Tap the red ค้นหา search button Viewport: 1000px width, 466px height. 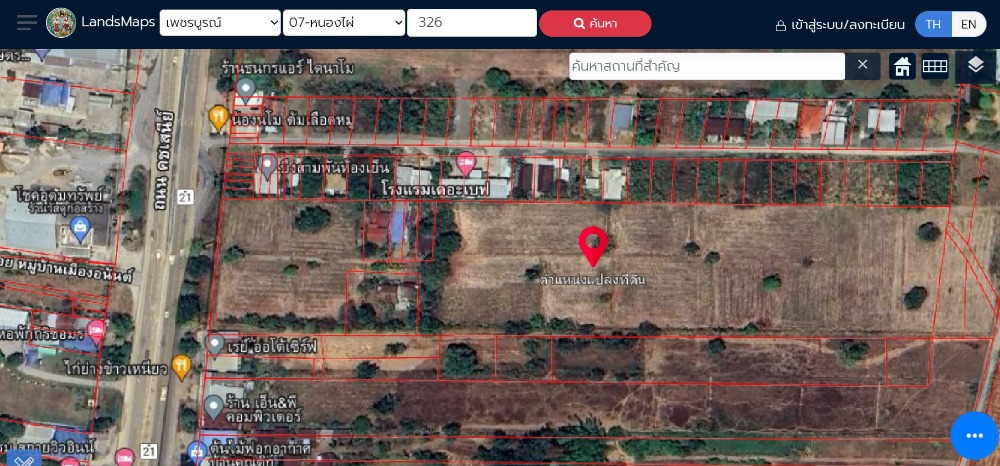pos(595,23)
